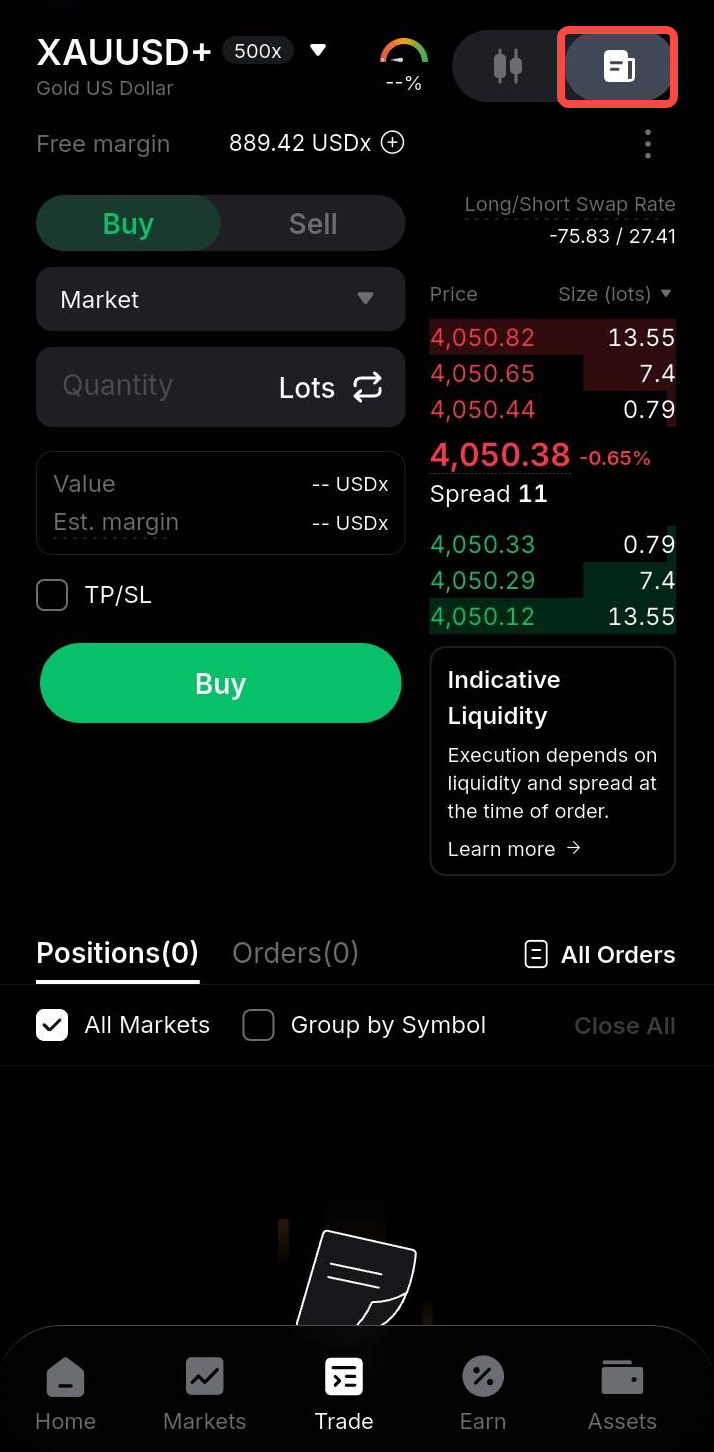Screen dimensions: 714x1452
Task: Focus the Quantity input field
Action: 150,386
